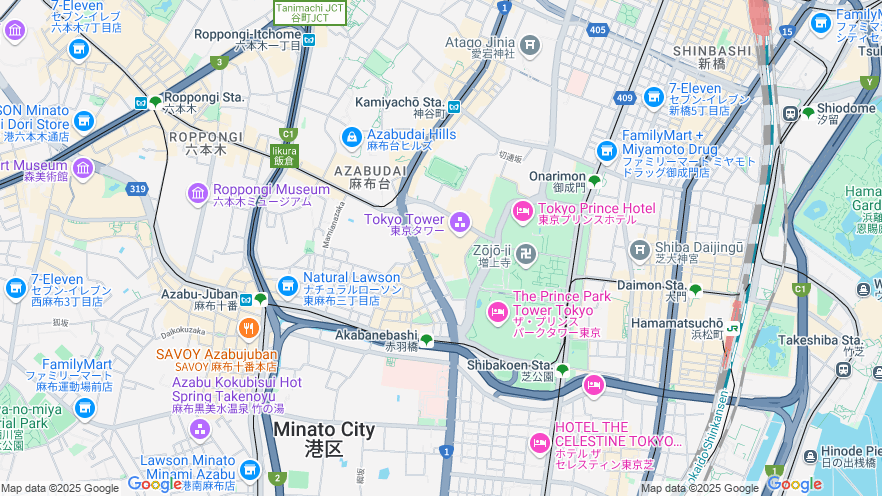
Task: Open the SAVOY Azabujuban restaurant marker
Action: [x=249, y=327]
